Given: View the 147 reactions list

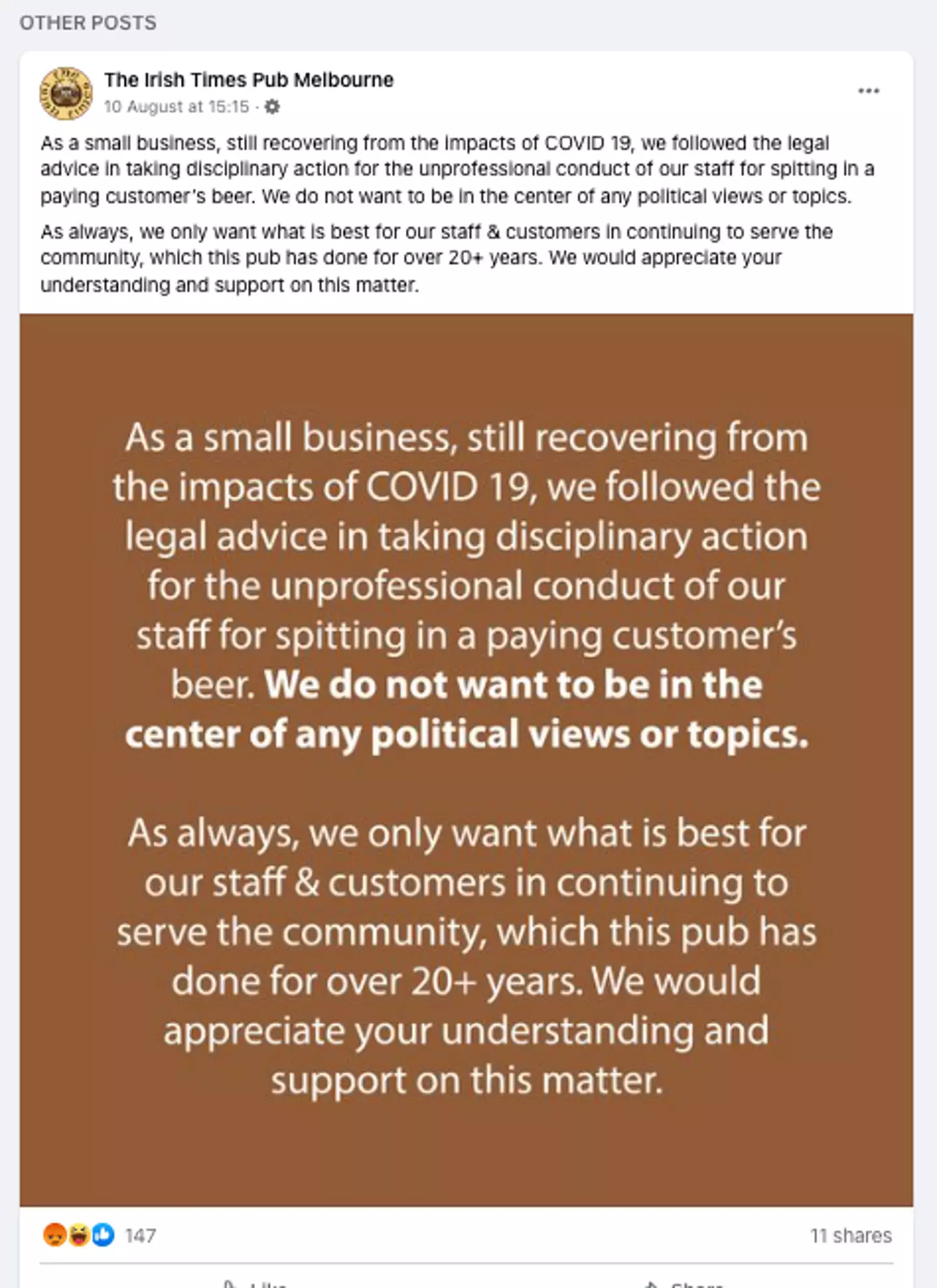Looking at the screenshot, I should tap(139, 1235).
